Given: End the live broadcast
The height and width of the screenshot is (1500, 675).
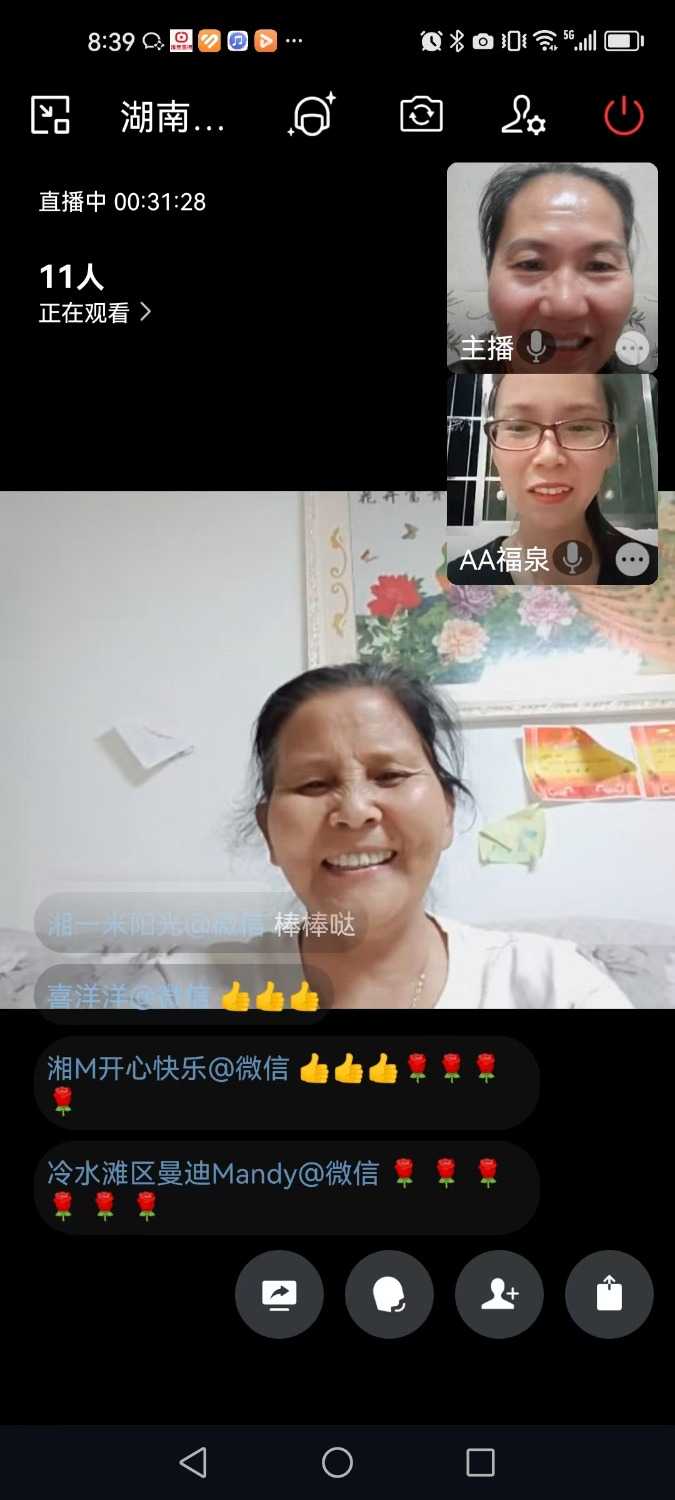Looking at the screenshot, I should (x=623, y=116).
